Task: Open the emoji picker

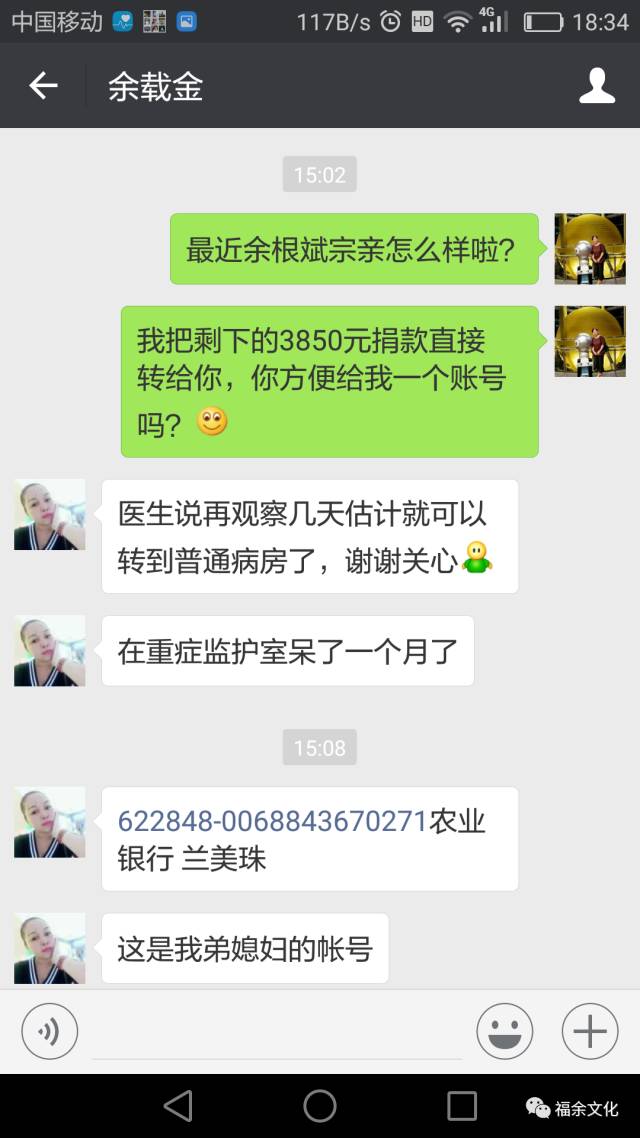Action: tap(505, 1031)
